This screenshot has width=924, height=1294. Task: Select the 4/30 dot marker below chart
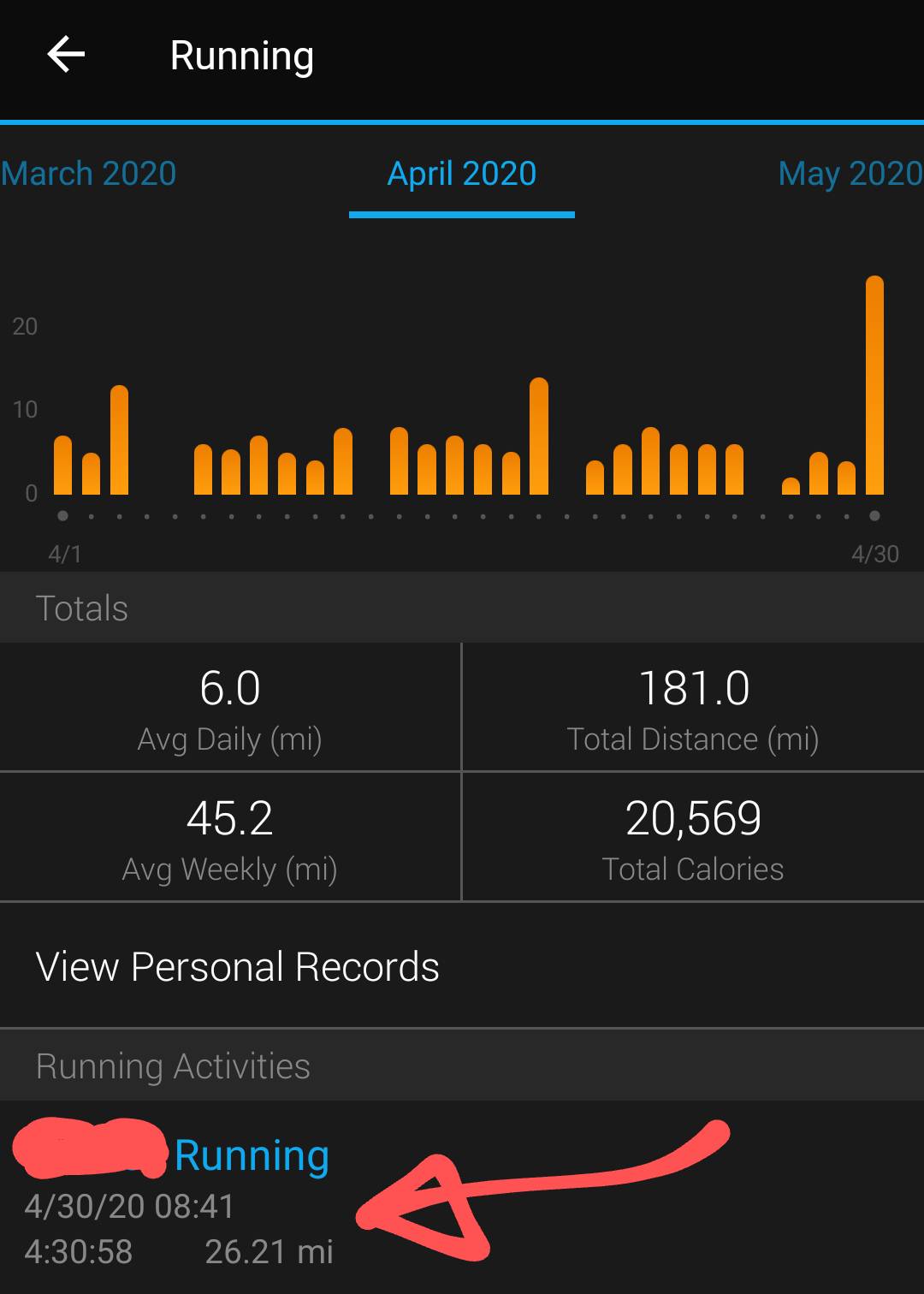[874, 516]
